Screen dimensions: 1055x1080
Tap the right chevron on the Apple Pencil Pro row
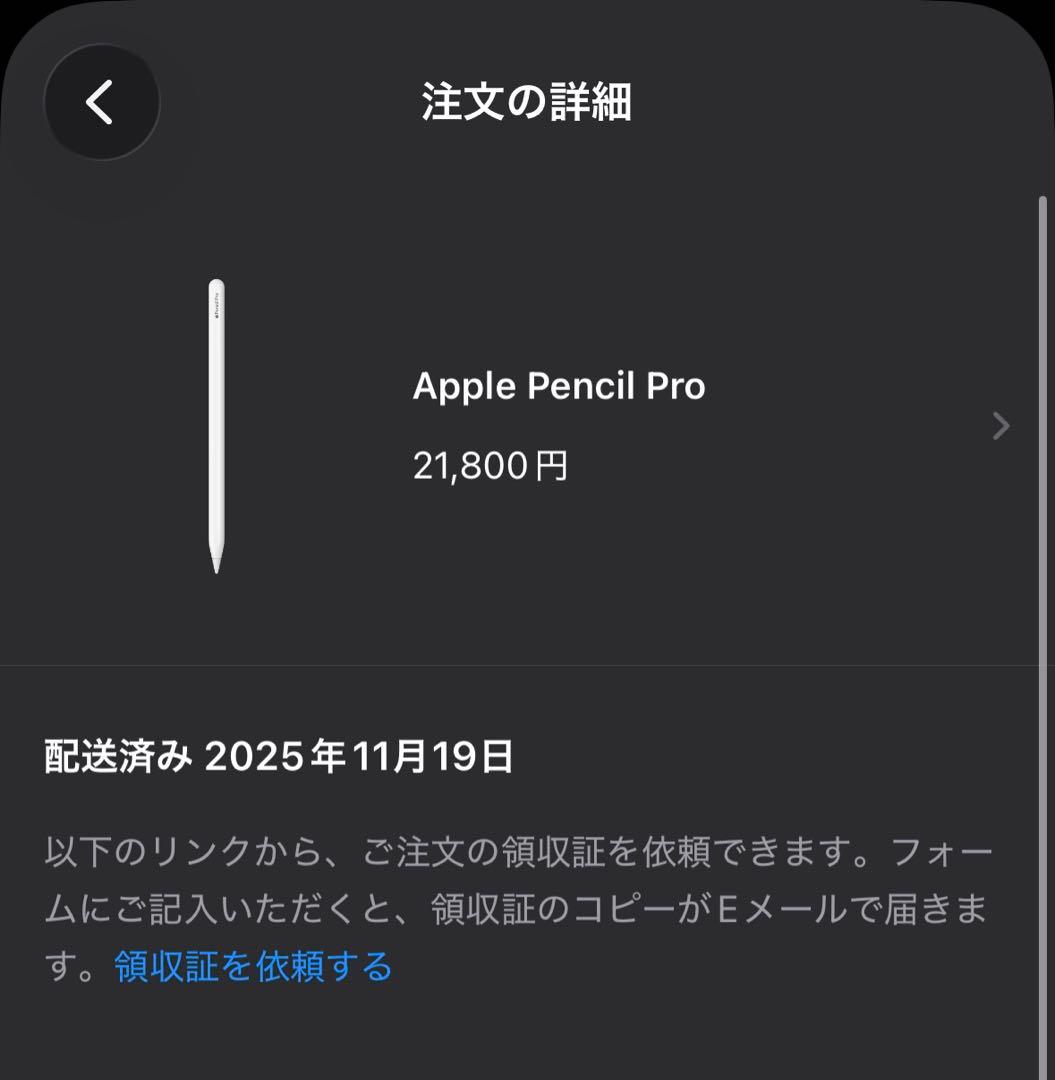[x=999, y=427]
